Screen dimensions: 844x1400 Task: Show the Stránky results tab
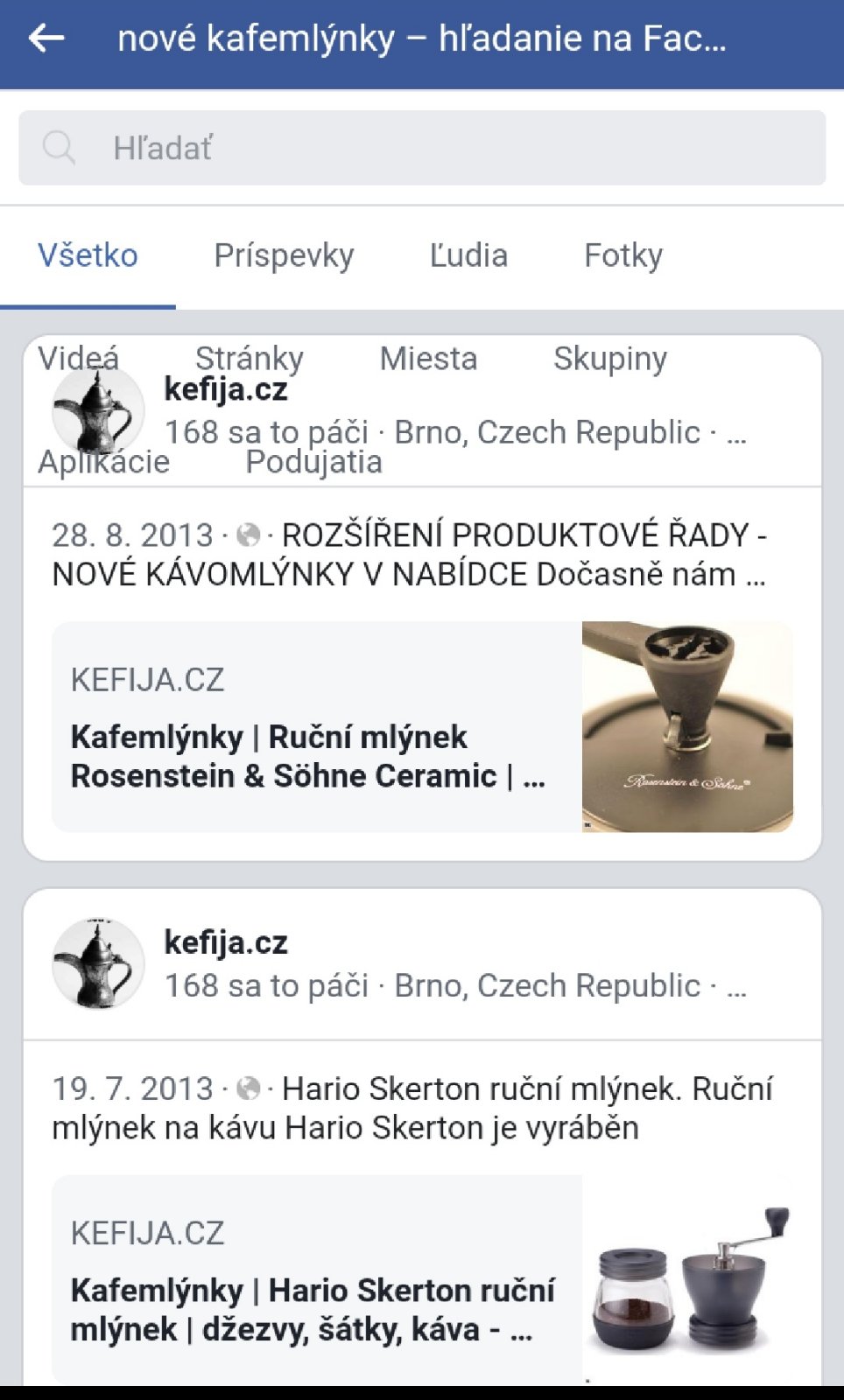tap(249, 359)
